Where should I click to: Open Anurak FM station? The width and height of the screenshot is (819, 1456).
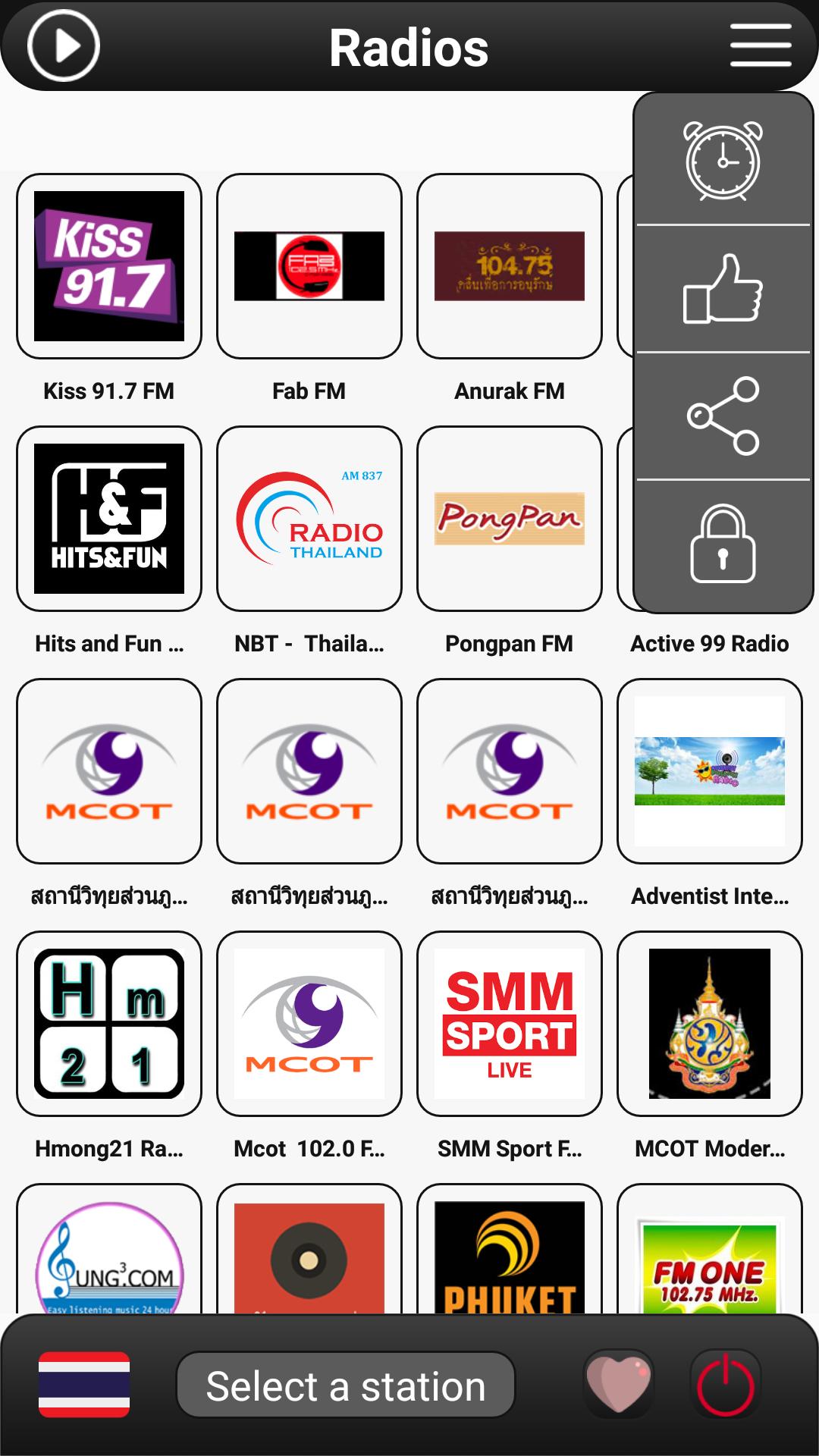pyautogui.click(x=510, y=265)
